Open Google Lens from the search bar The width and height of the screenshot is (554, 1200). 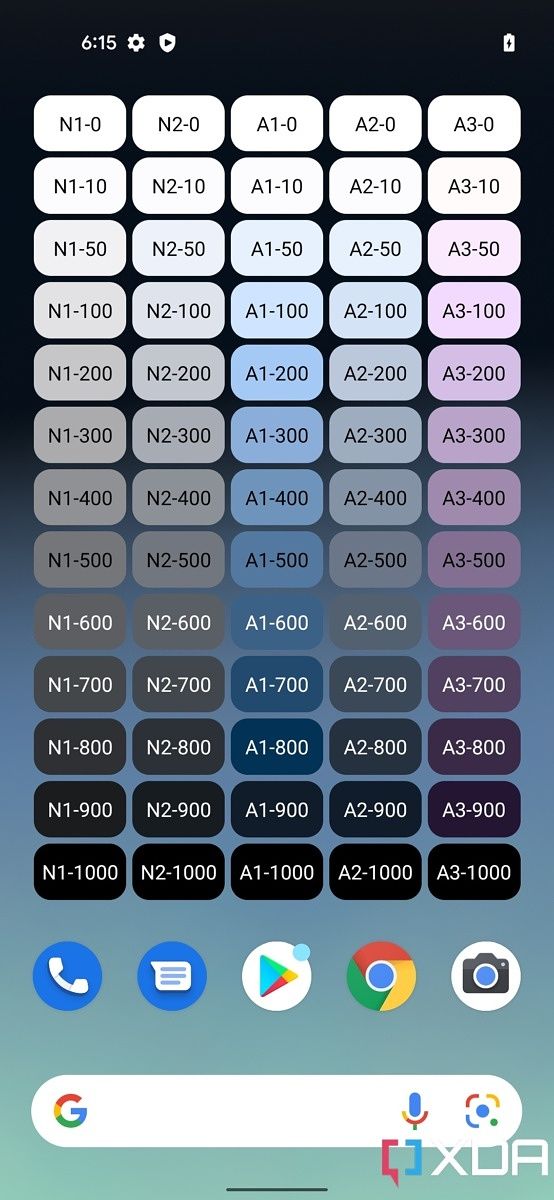482,1111
